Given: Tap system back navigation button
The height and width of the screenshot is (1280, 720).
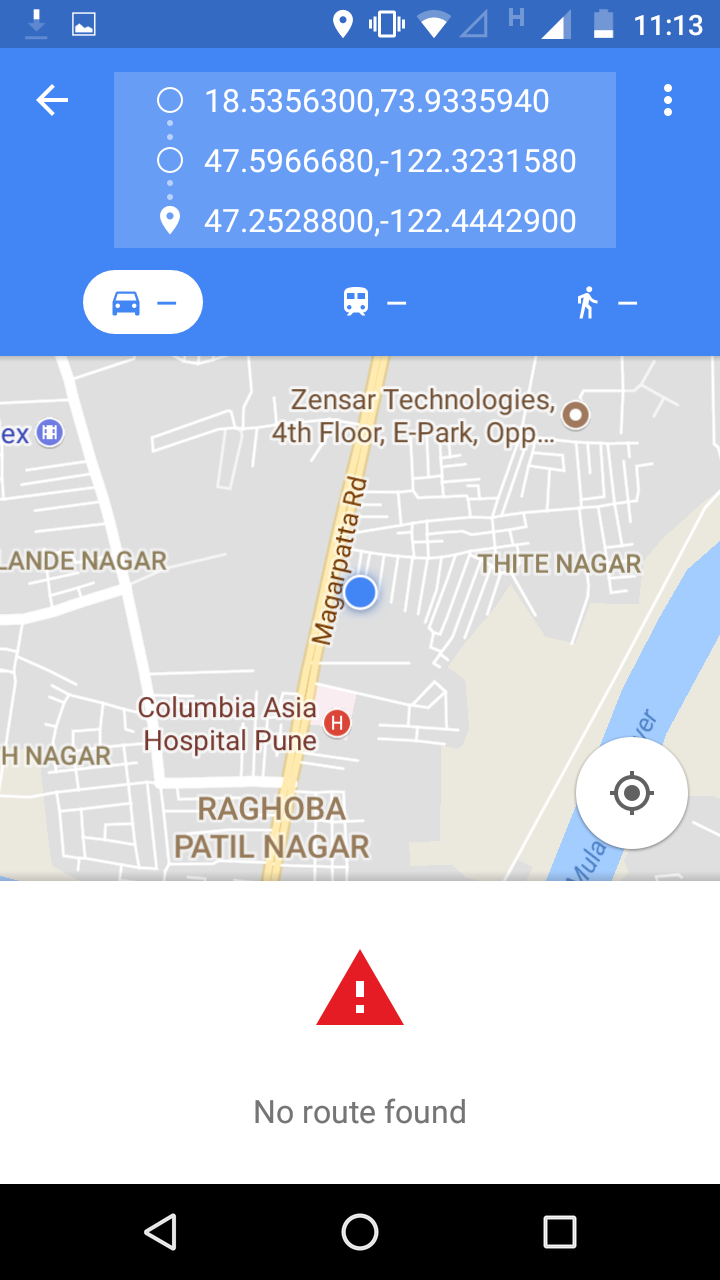Looking at the screenshot, I should point(160,1232).
